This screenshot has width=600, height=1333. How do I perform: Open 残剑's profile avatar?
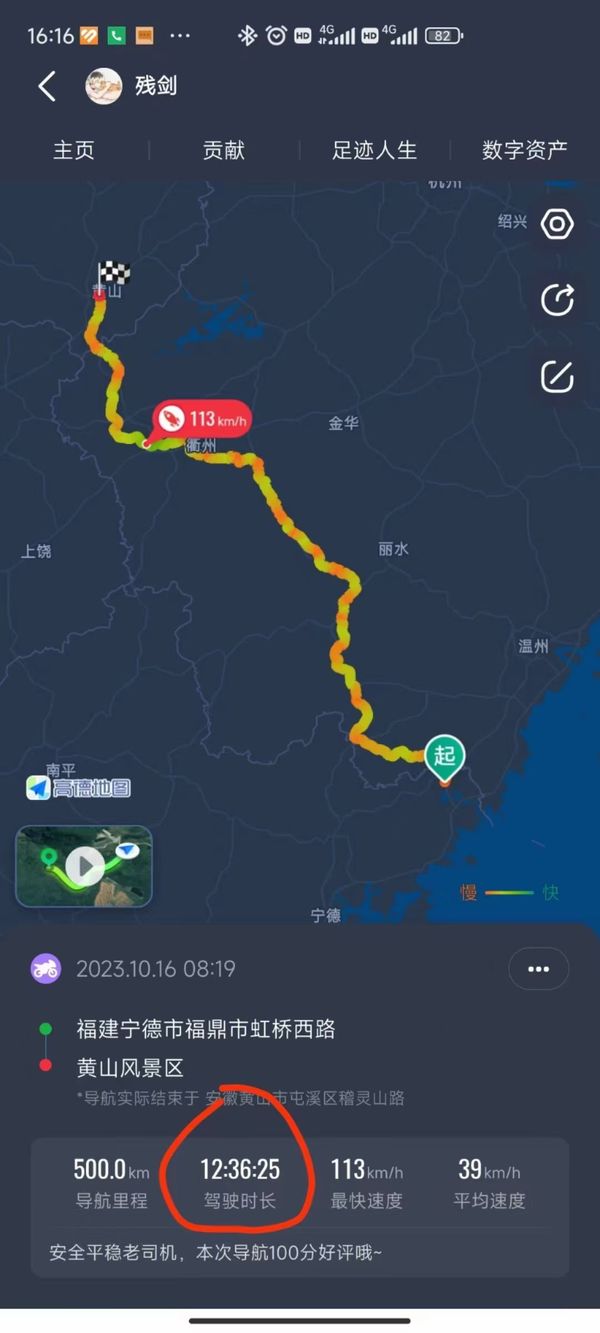pos(104,86)
